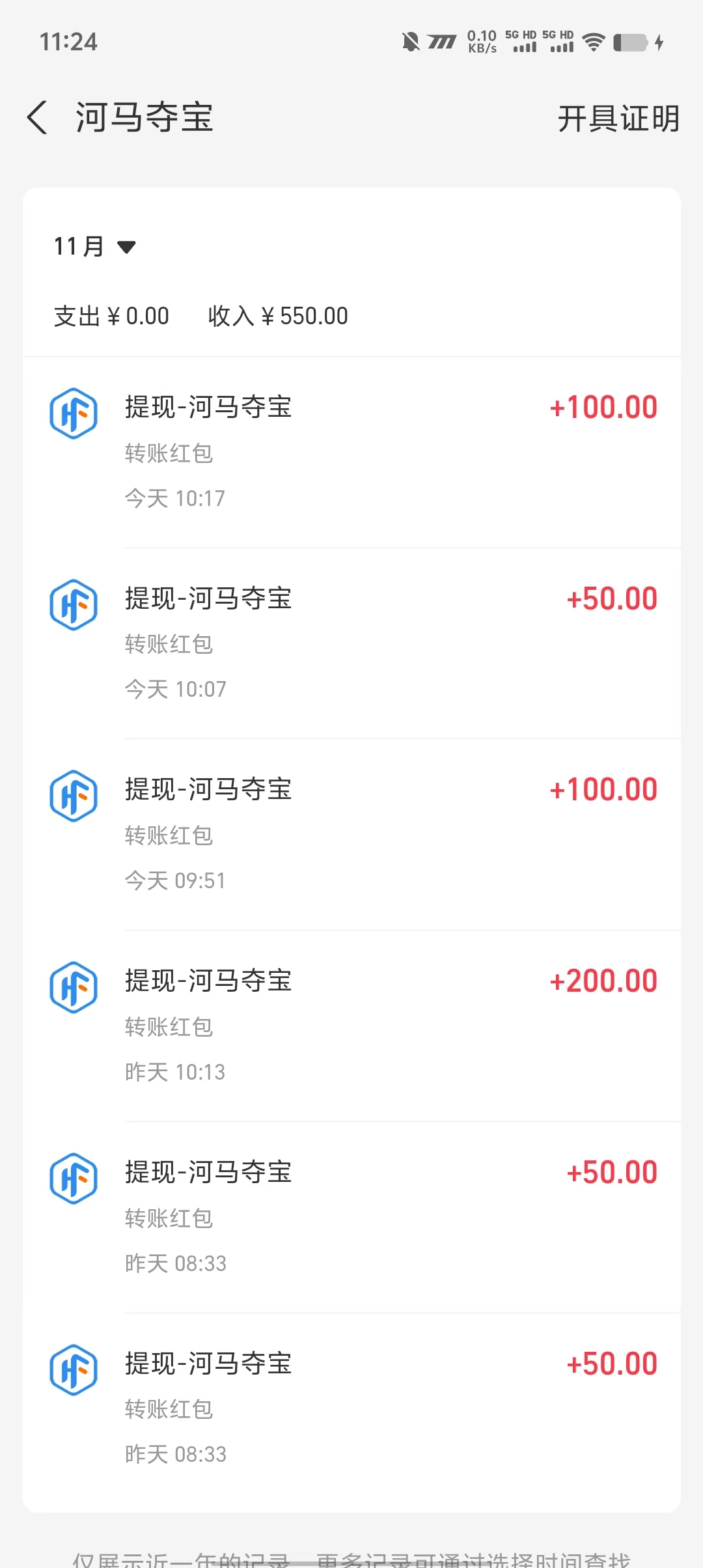Open the 河马夺宝 app icon on first transaction
Screen dimensions: 703x1568
[x=72, y=413]
